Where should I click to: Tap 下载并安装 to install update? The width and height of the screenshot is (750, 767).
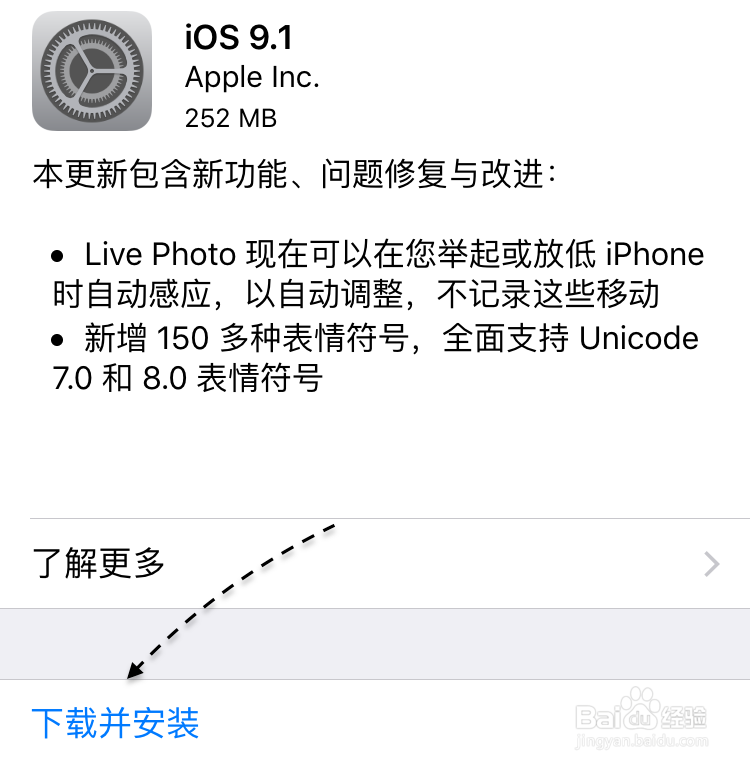click(116, 723)
